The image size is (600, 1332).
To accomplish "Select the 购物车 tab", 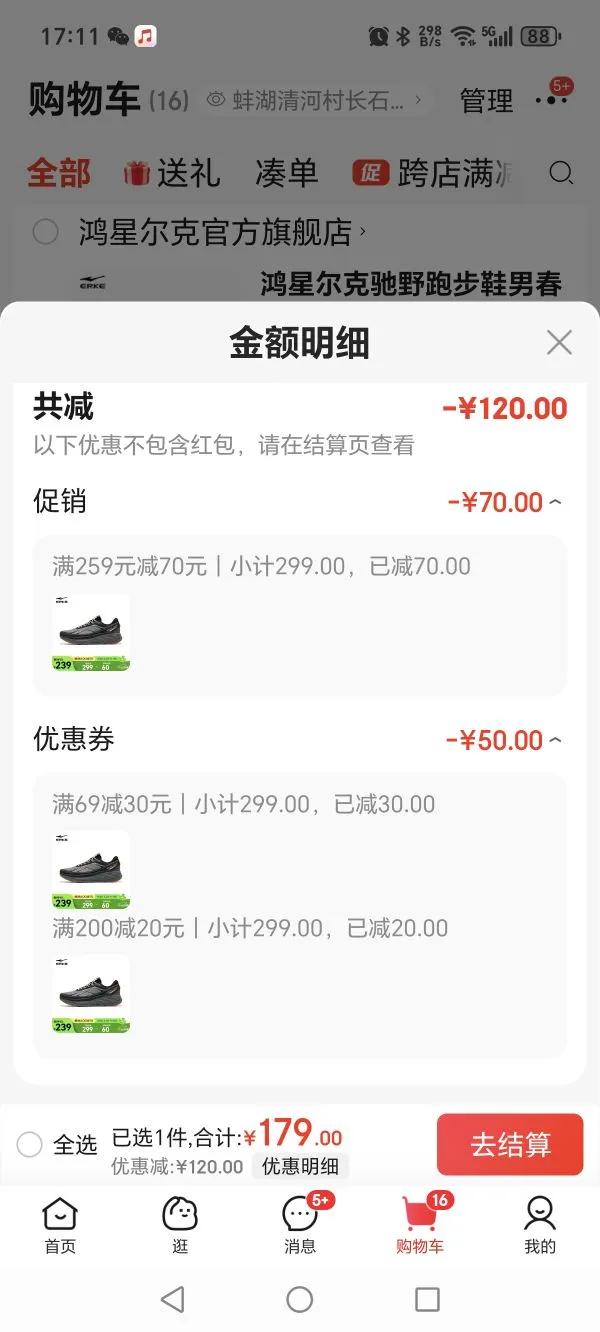I will coord(420,1224).
